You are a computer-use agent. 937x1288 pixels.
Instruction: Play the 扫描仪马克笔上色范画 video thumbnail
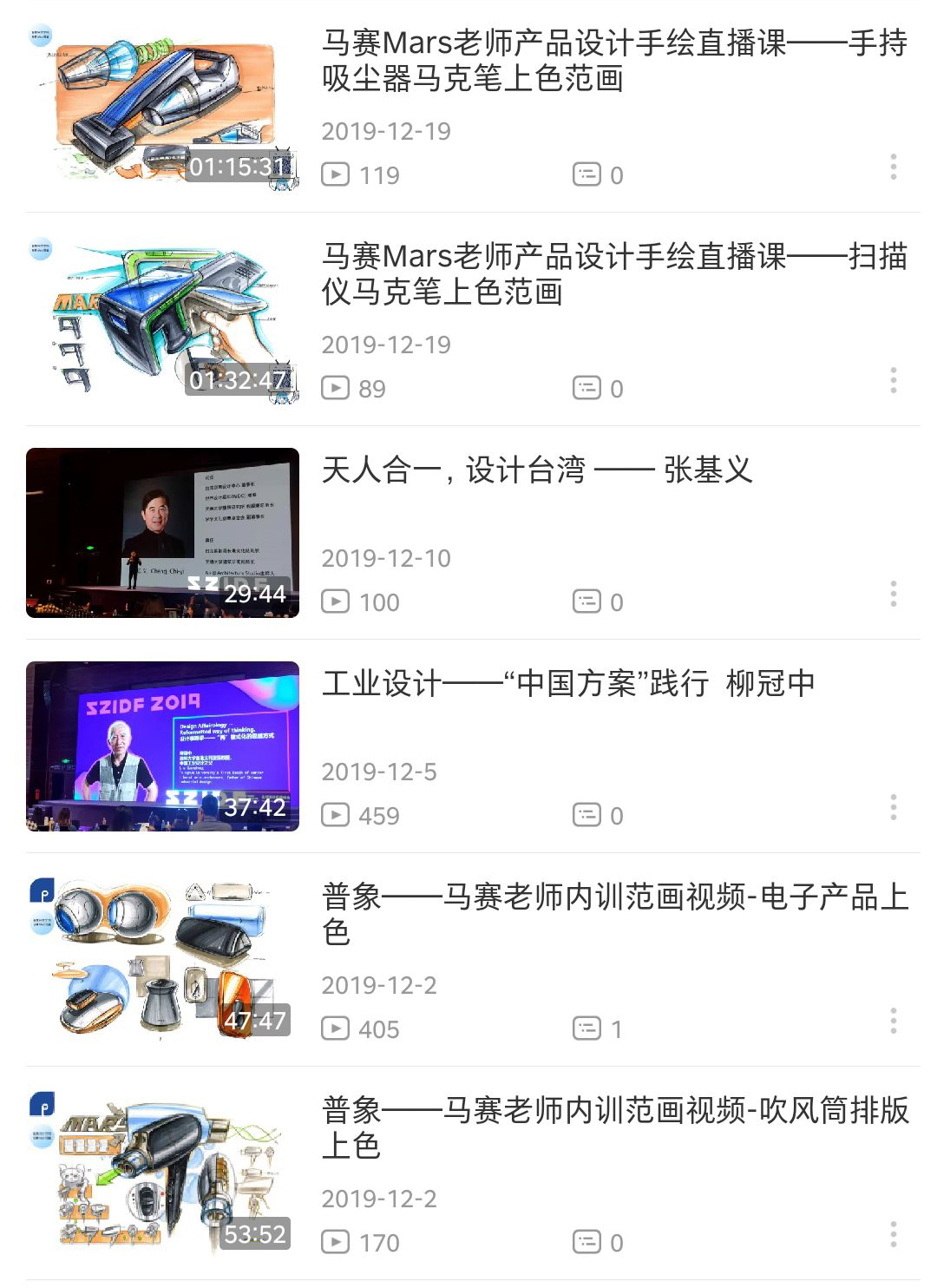pyautogui.click(x=162, y=319)
